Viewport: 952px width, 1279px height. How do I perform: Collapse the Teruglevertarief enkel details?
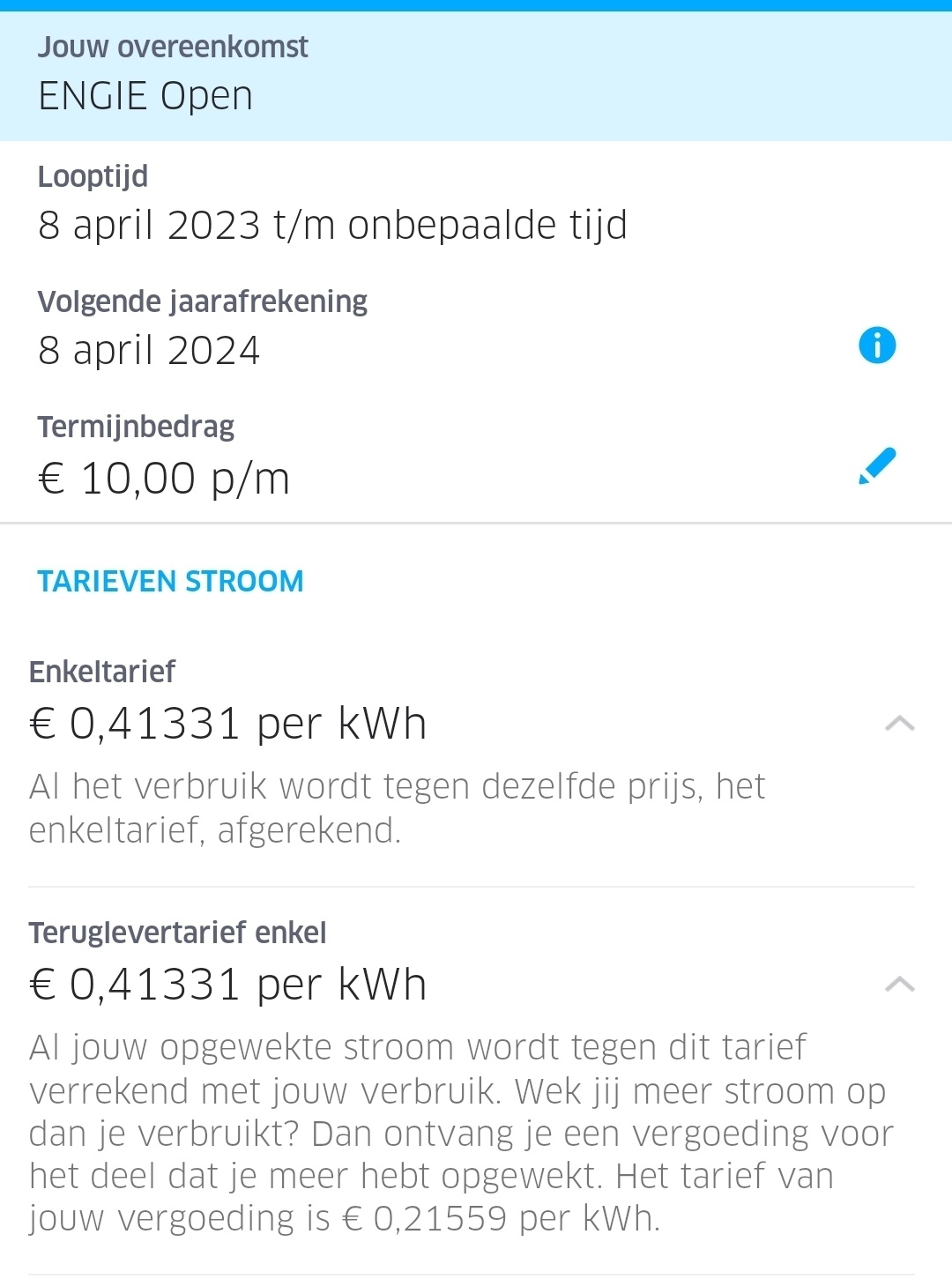(x=899, y=984)
